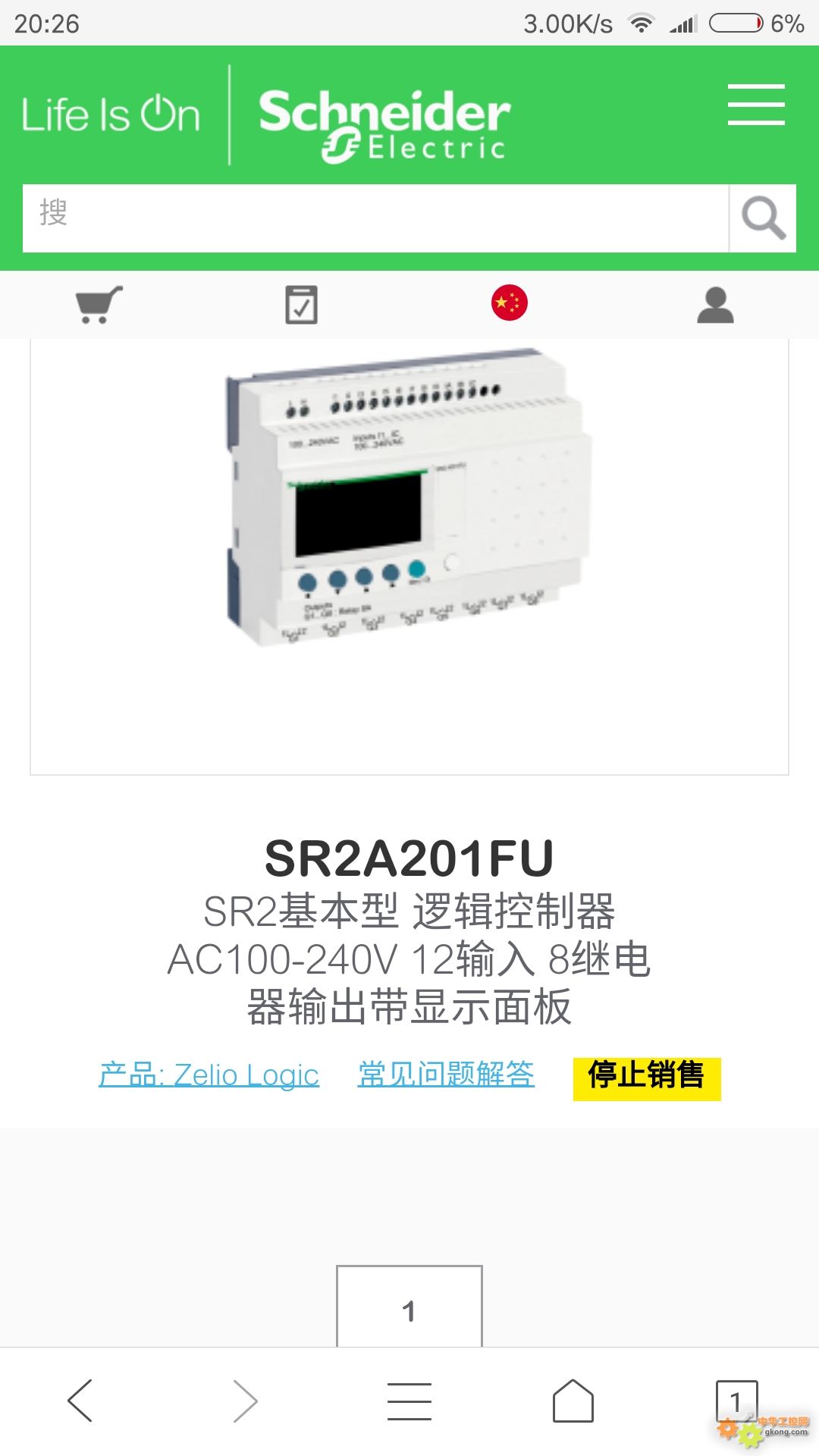
Task: Open the SR2A201FU product image
Action: point(409,497)
